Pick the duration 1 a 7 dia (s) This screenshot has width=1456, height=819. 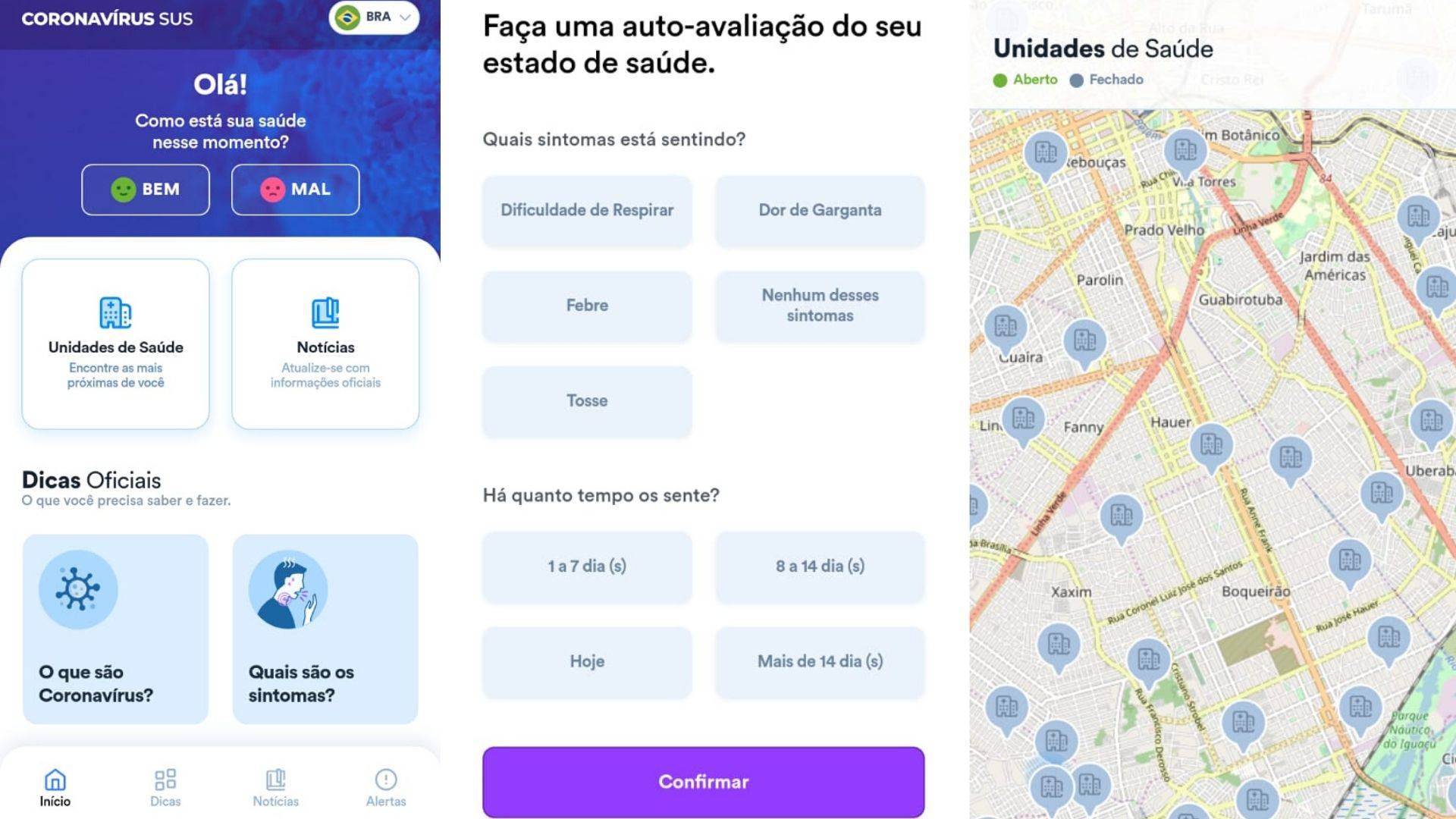587,566
